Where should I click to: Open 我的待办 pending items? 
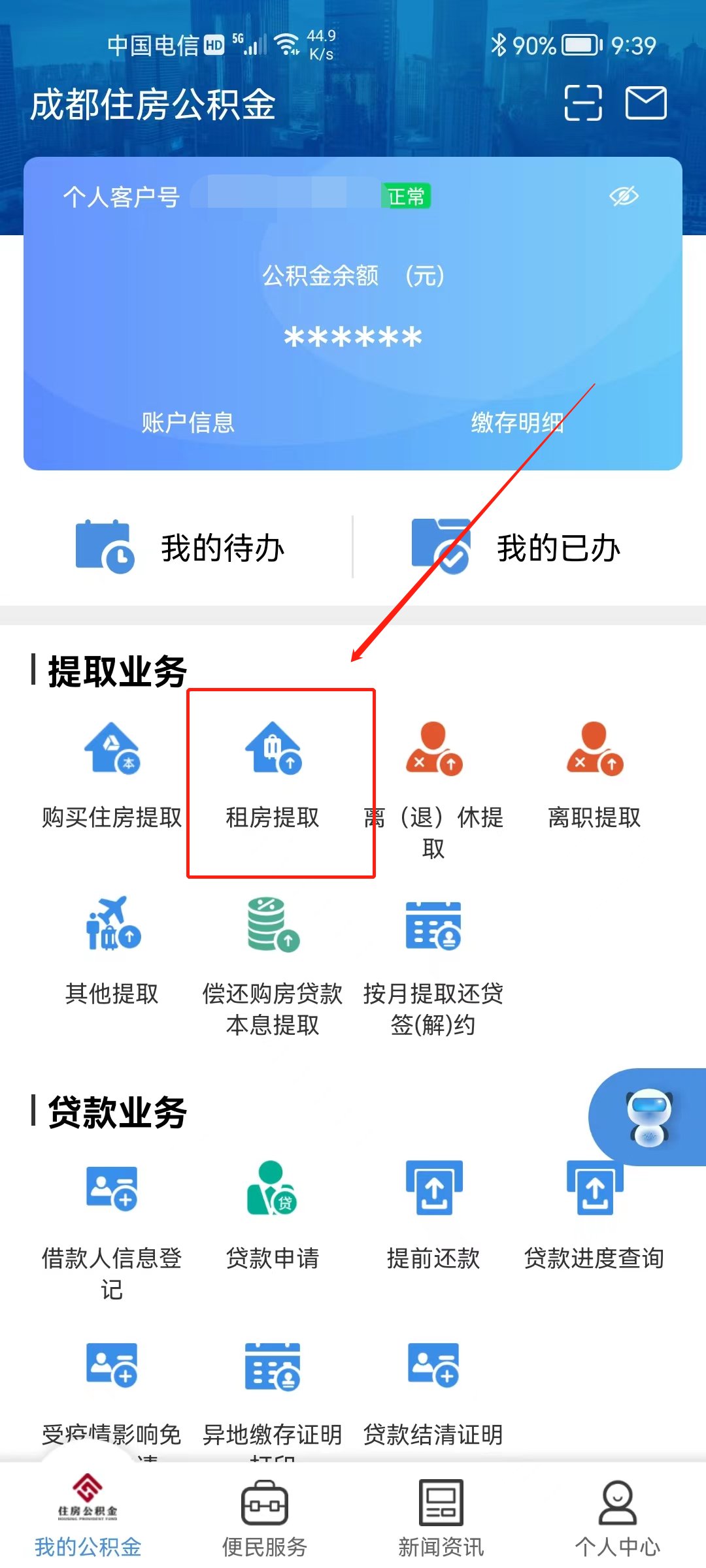[180, 547]
